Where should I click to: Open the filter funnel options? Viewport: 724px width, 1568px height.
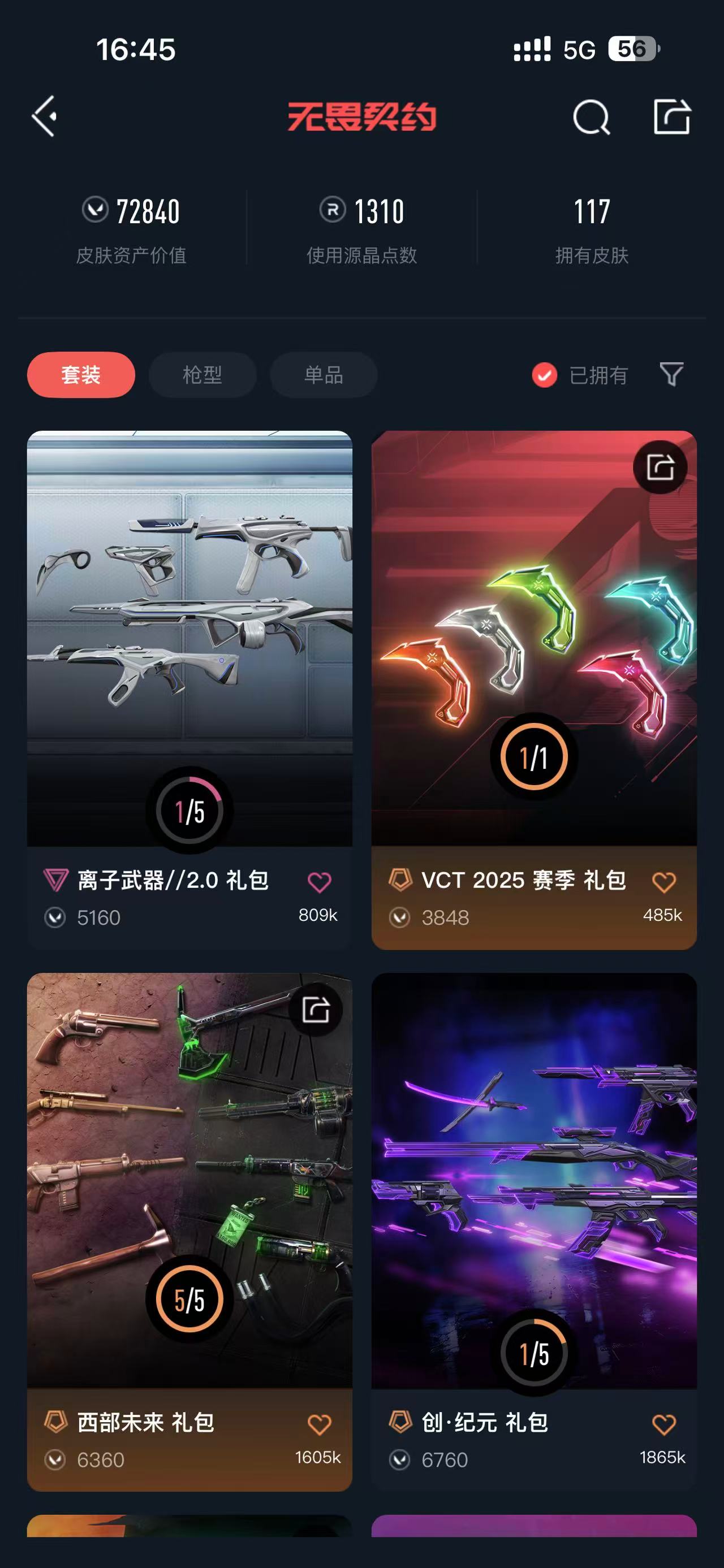[x=671, y=374]
